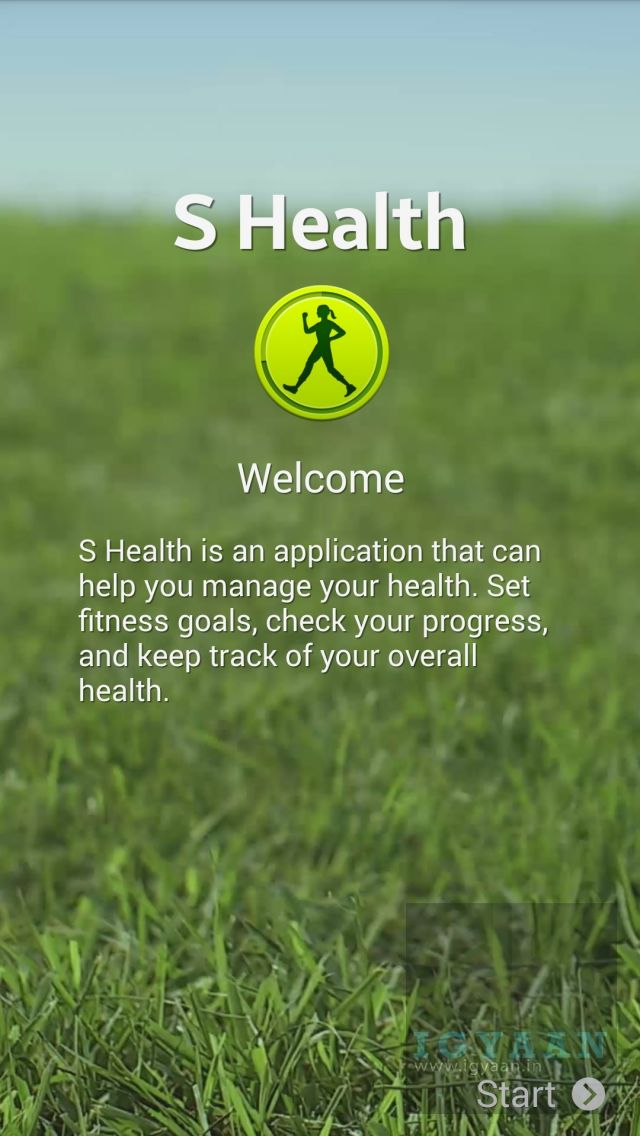Tap Start to begin S Health setup

coord(541,1094)
